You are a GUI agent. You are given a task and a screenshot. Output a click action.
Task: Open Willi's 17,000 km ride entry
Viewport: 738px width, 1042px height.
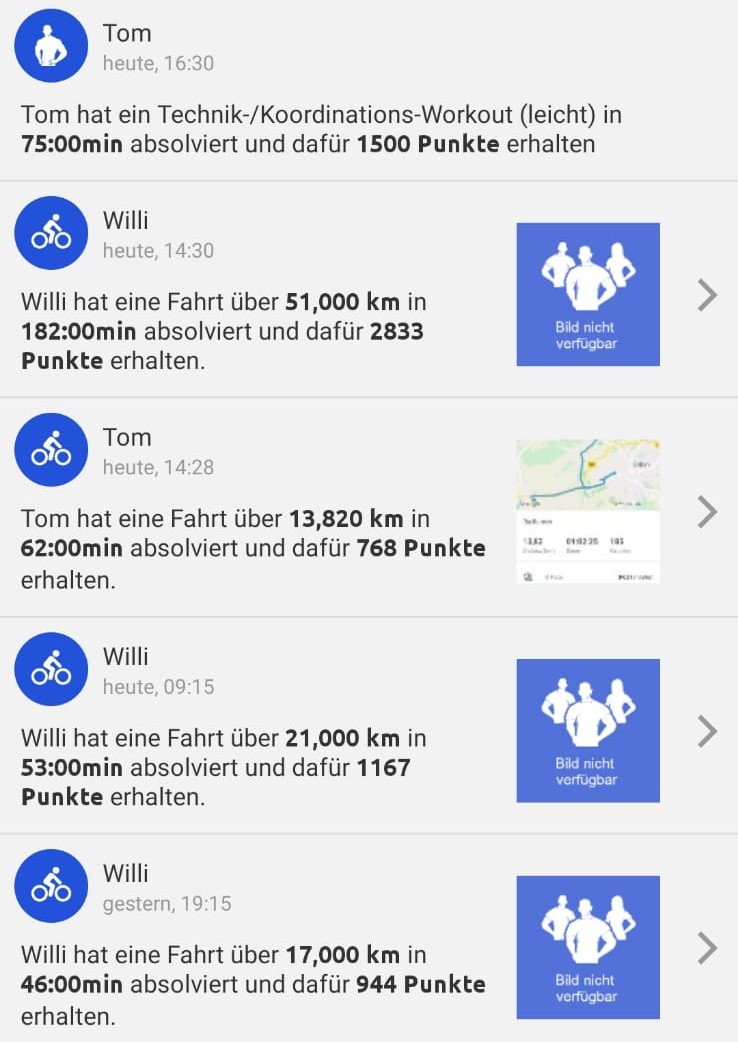coord(252,984)
